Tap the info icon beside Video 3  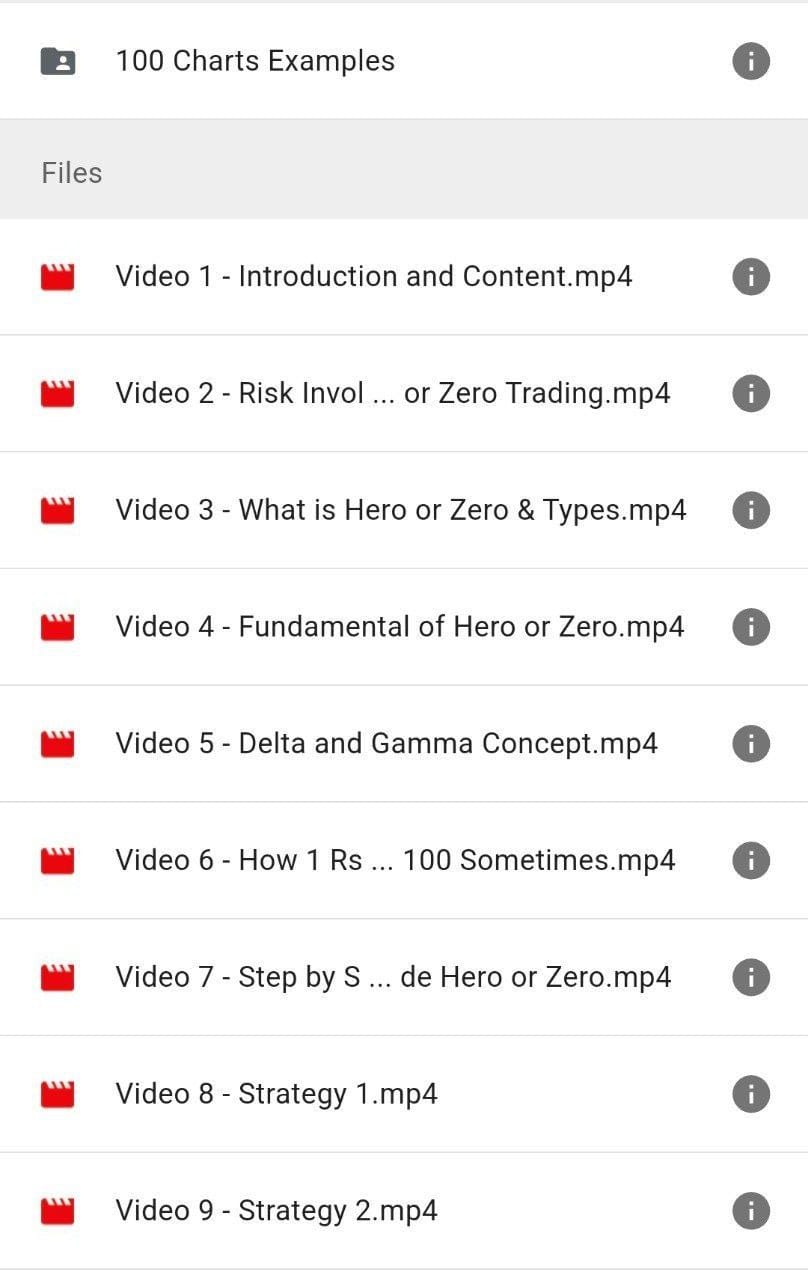[x=751, y=510]
